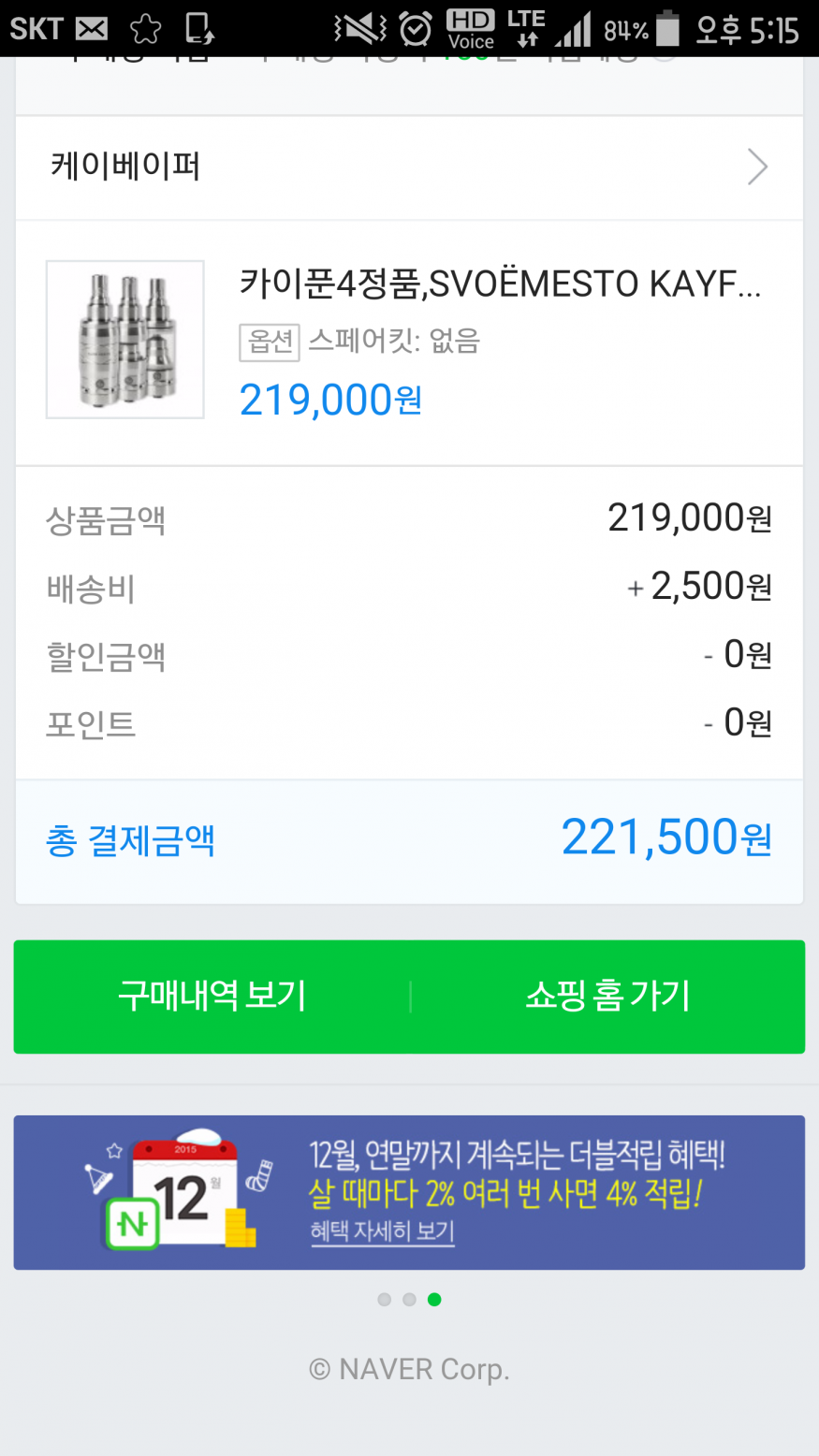Viewport: 819px width, 1456px height.
Task: Select the first banner page indicator dot
Action: (384, 1299)
